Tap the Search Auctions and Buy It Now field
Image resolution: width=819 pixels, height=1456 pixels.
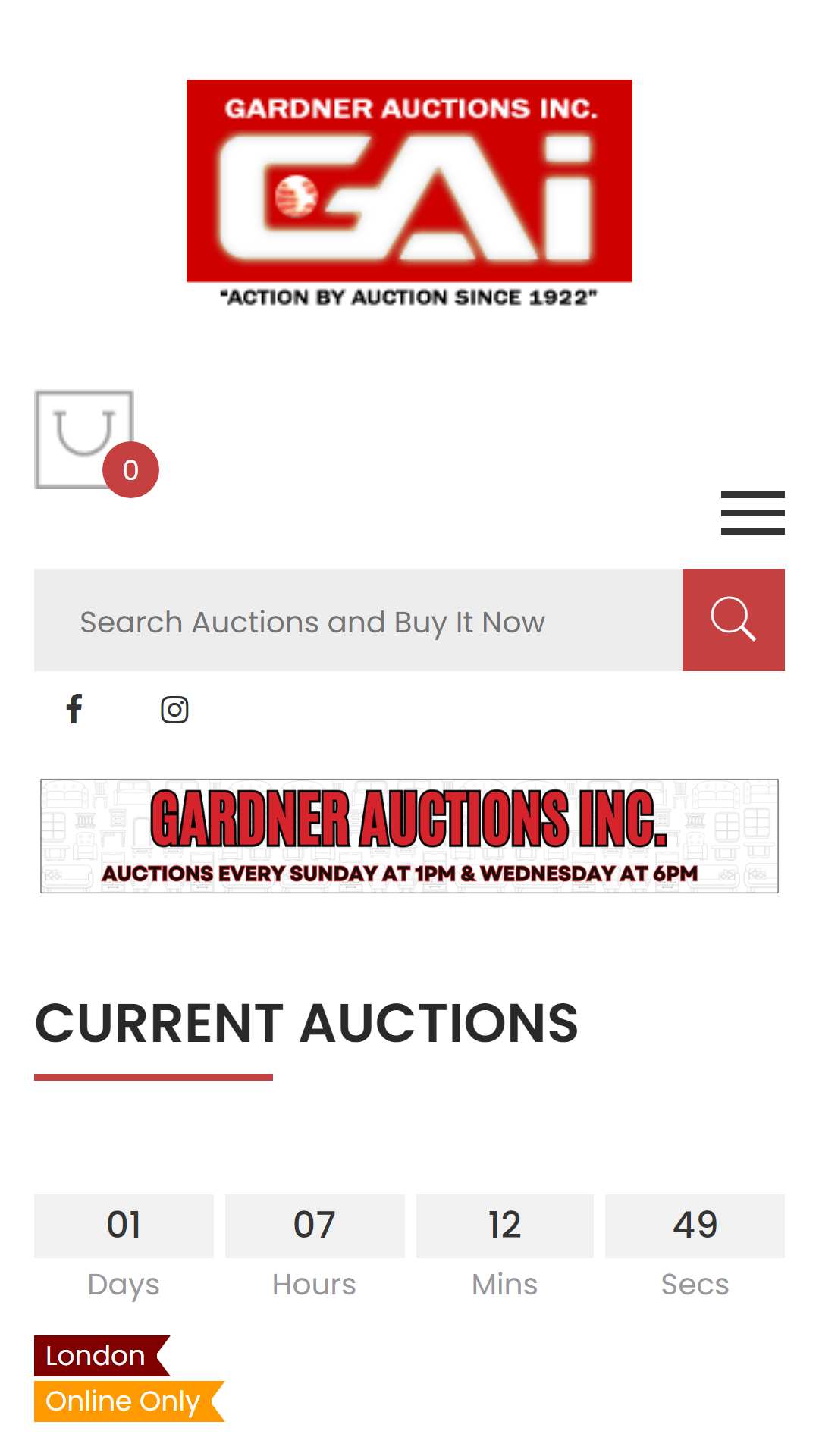point(358,620)
